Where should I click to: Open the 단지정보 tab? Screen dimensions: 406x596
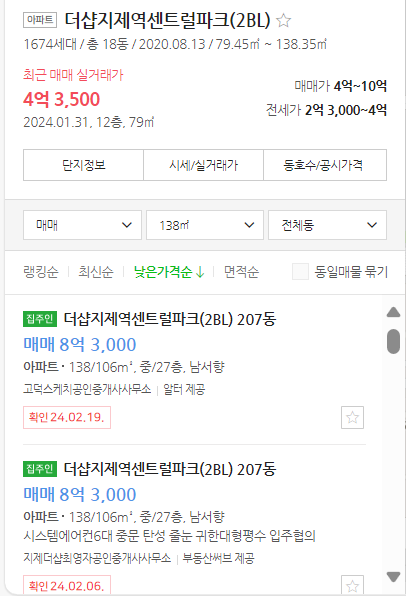point(83,165)
